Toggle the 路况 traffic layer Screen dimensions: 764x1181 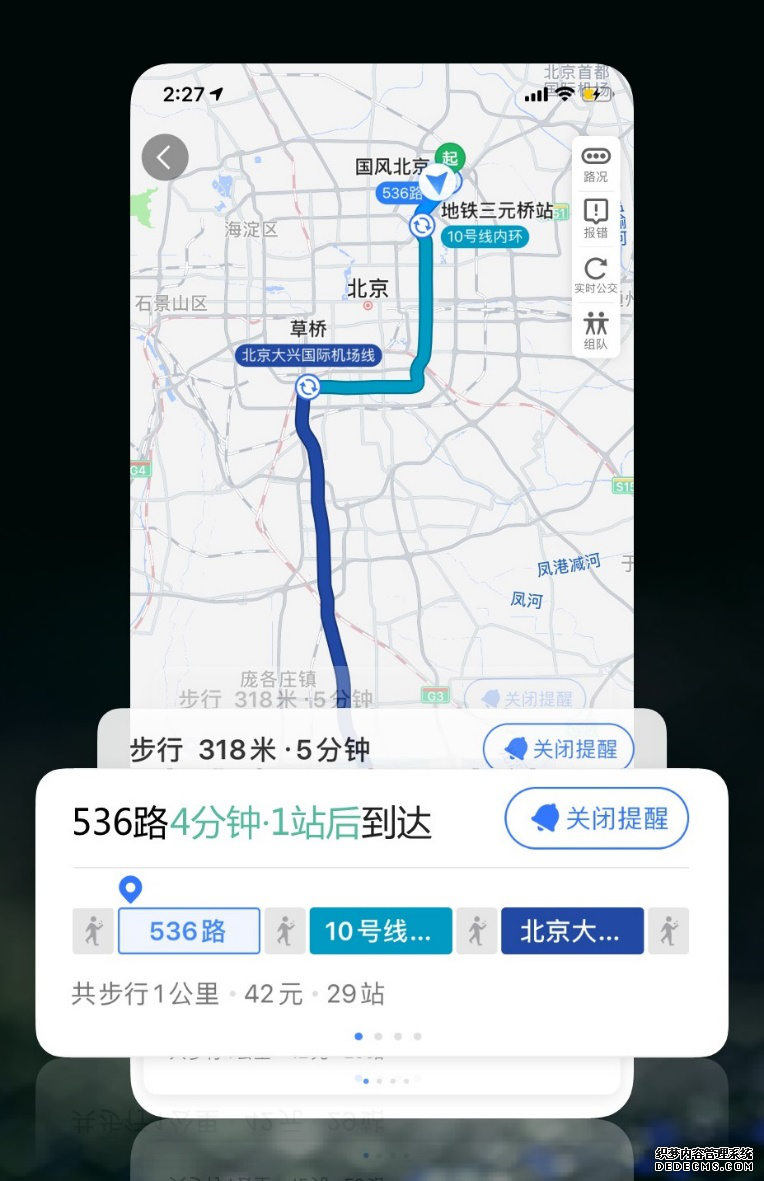595,164
